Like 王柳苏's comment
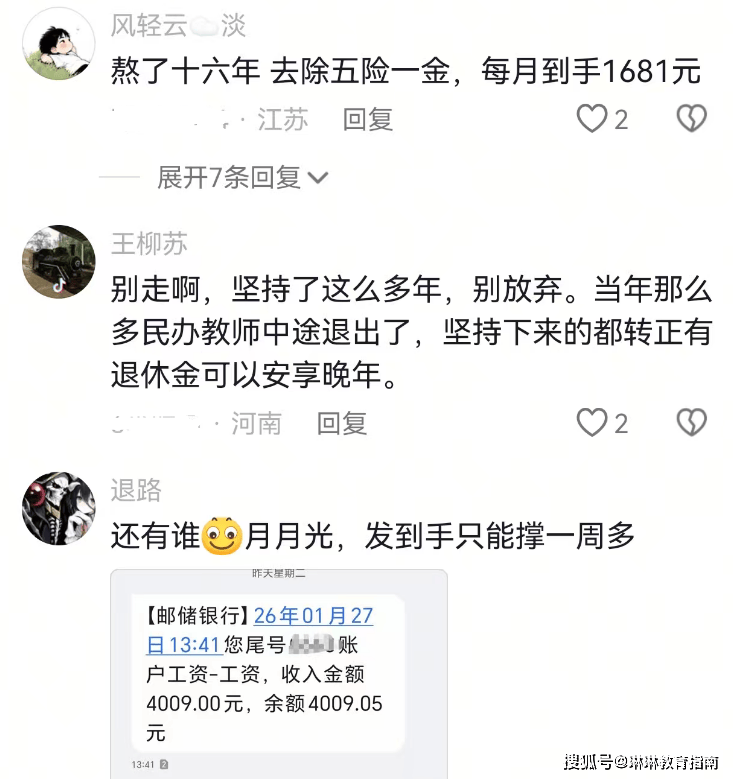This screenshot has width=733, height=779. pos(593,423)
